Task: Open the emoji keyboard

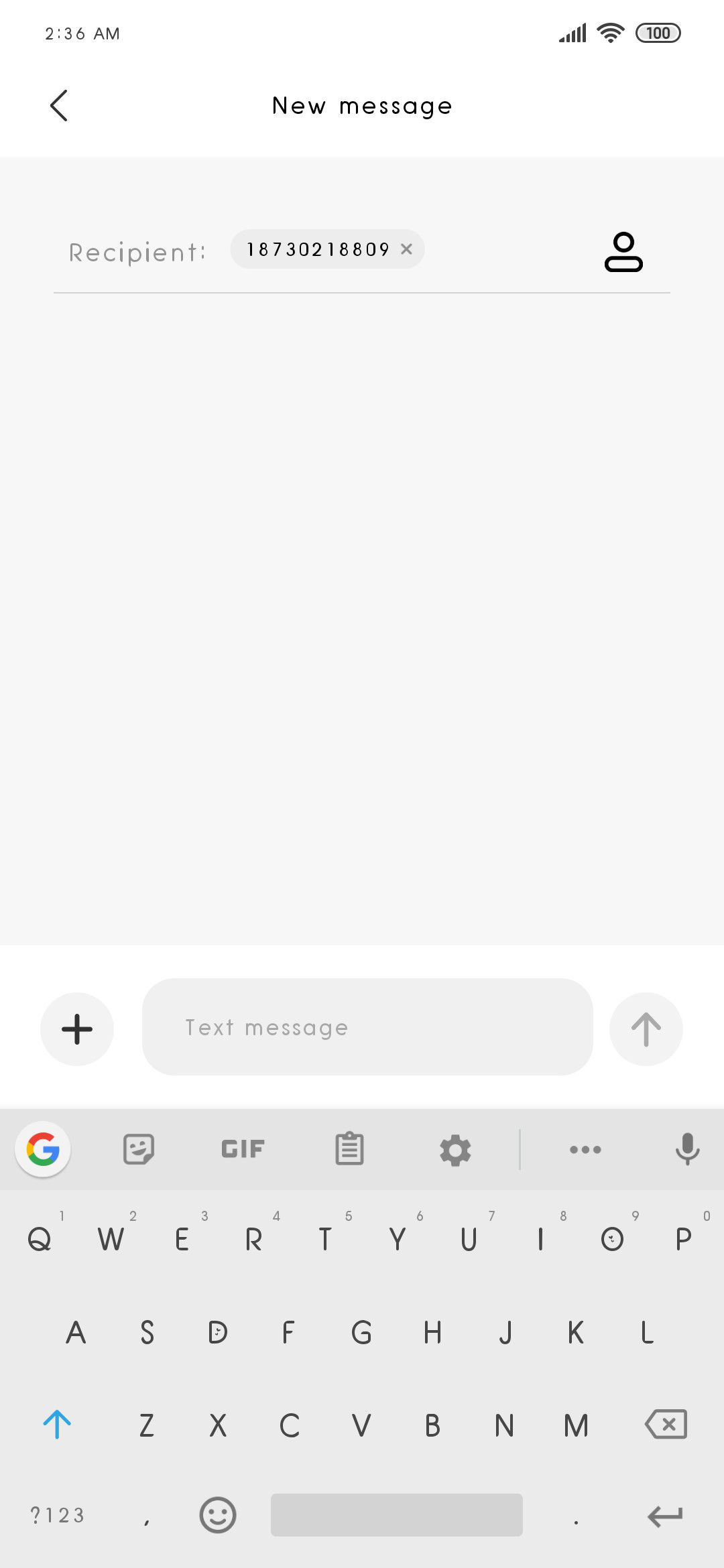Action: tap(218, 1515)
